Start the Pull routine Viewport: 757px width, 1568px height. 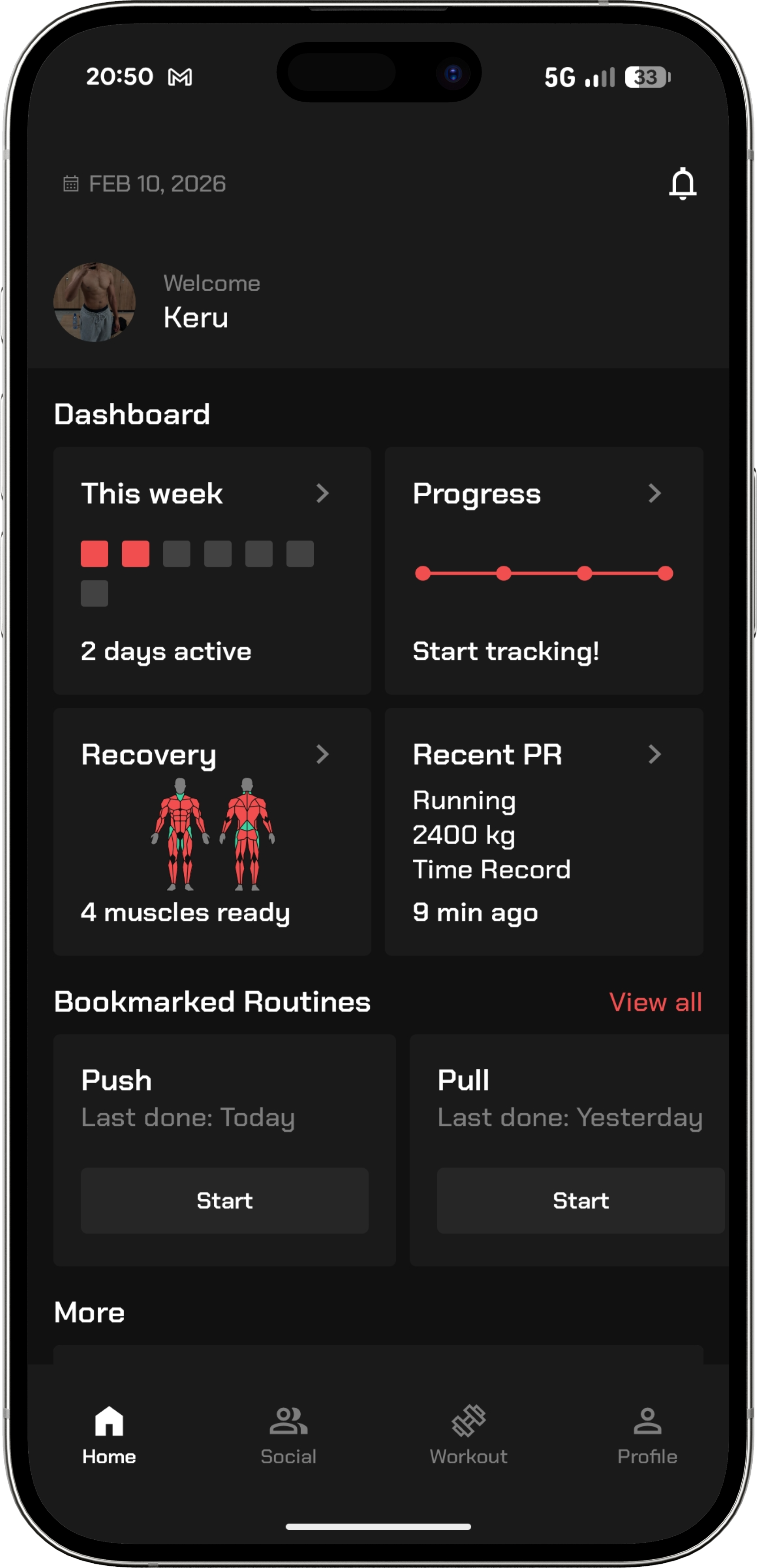pos(580,1200)
